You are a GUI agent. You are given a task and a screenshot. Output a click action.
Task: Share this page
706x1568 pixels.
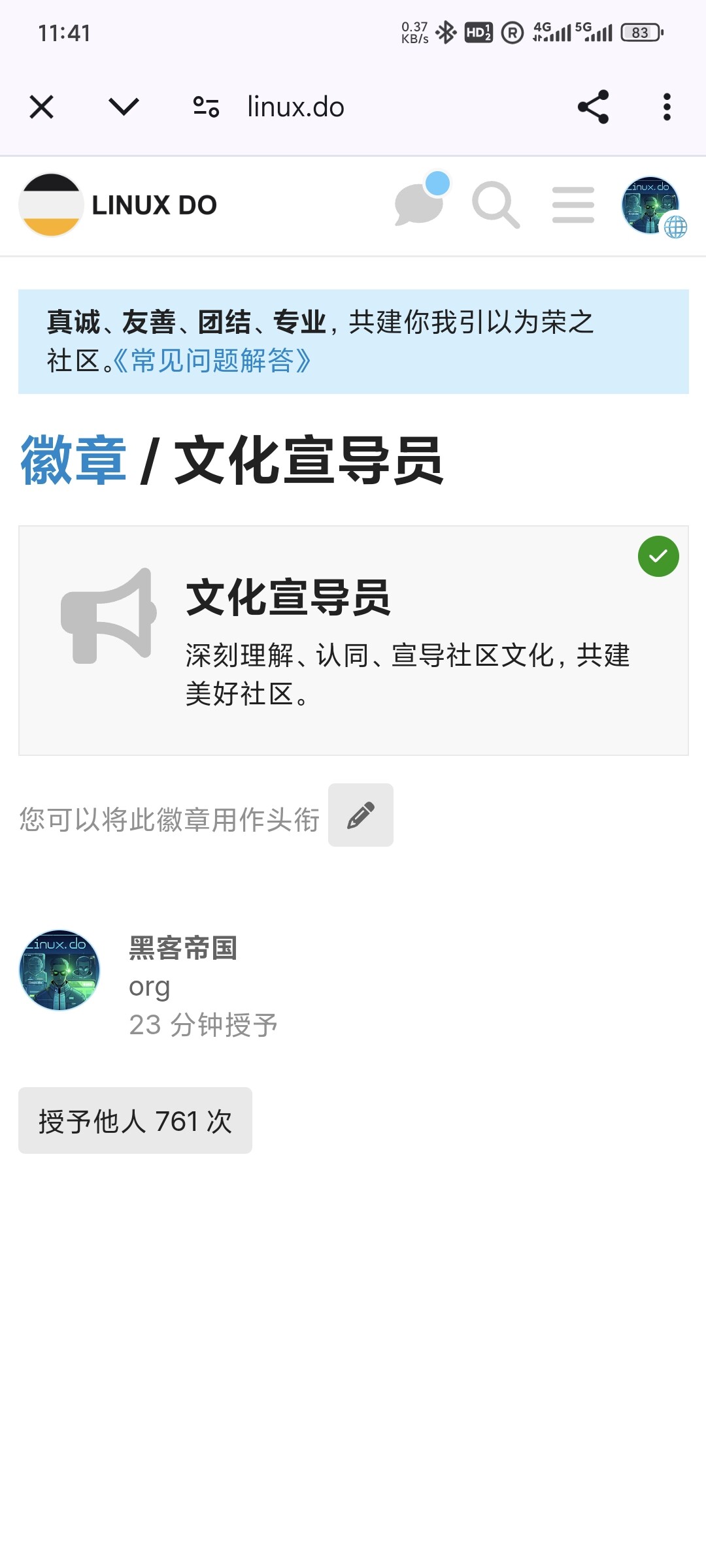(593, 106)
